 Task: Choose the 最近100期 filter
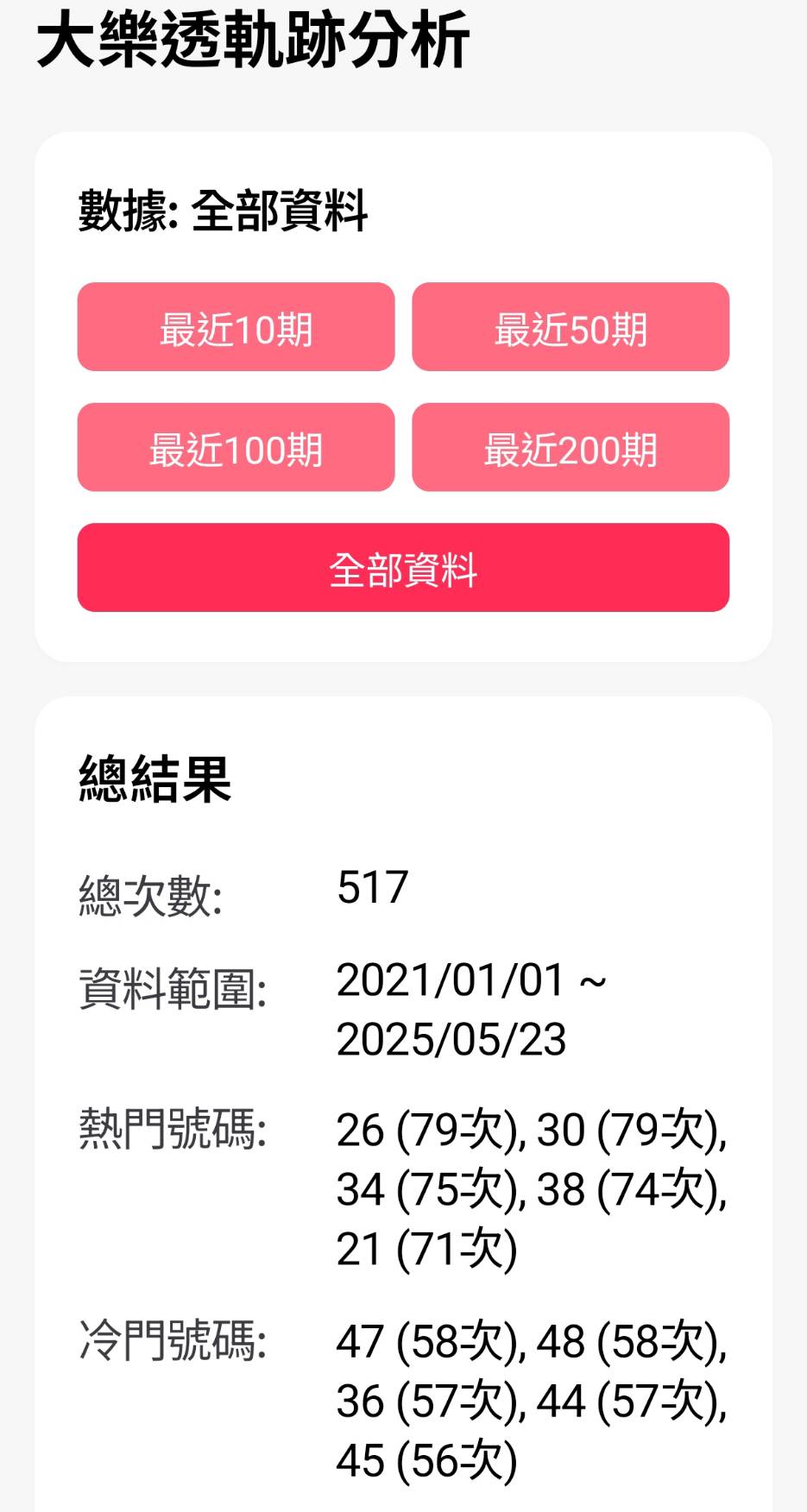tap(236, 448)
